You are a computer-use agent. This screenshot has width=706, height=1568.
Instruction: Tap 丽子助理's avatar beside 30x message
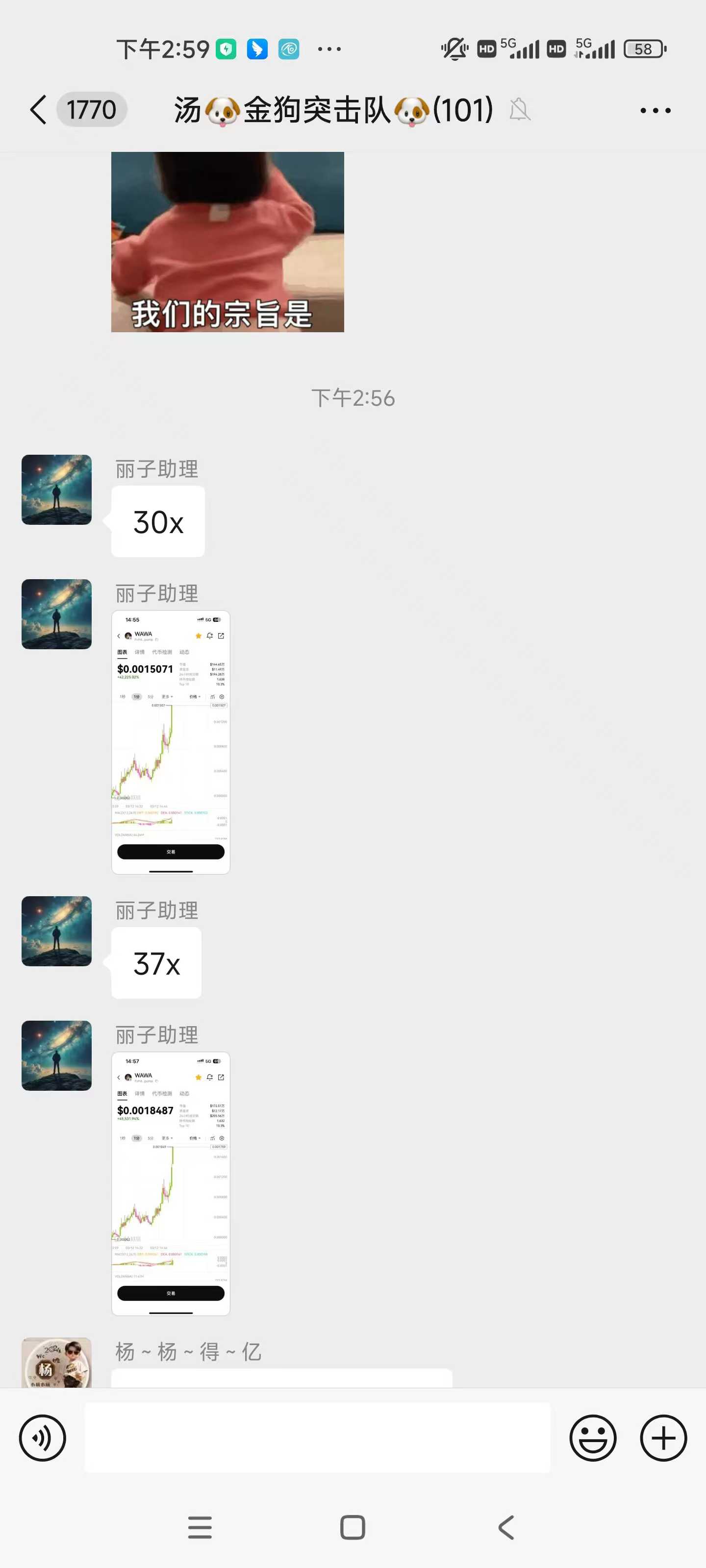(57, 490)
